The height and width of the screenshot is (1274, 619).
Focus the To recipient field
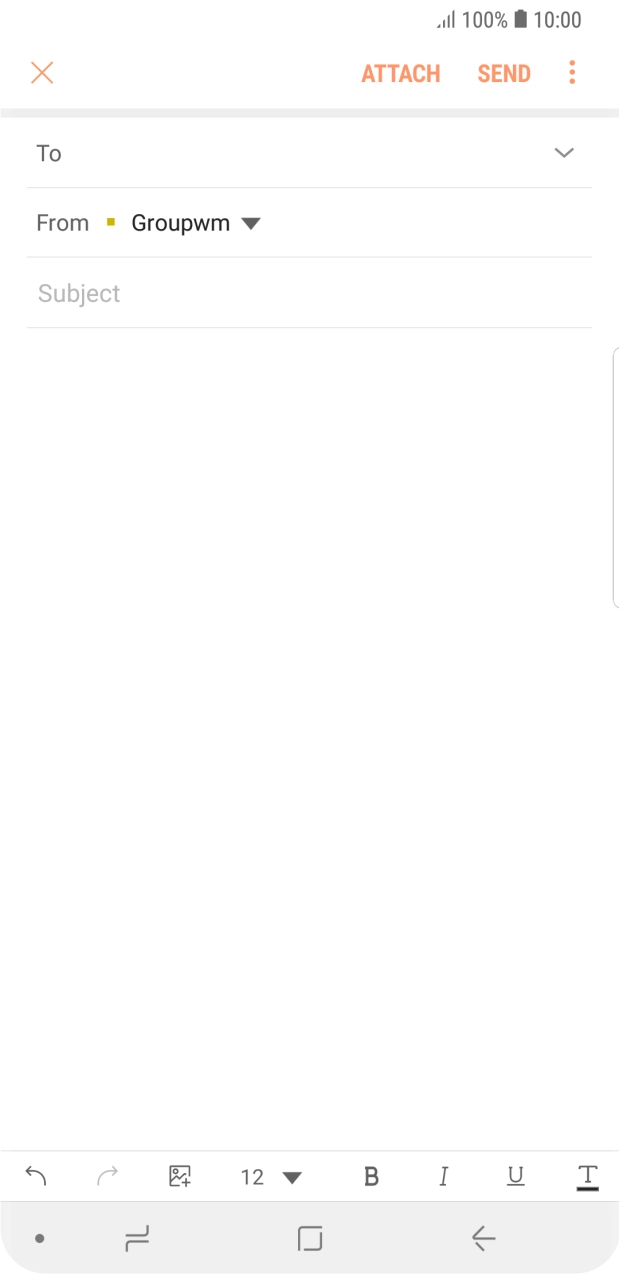[x=290, y=153]
